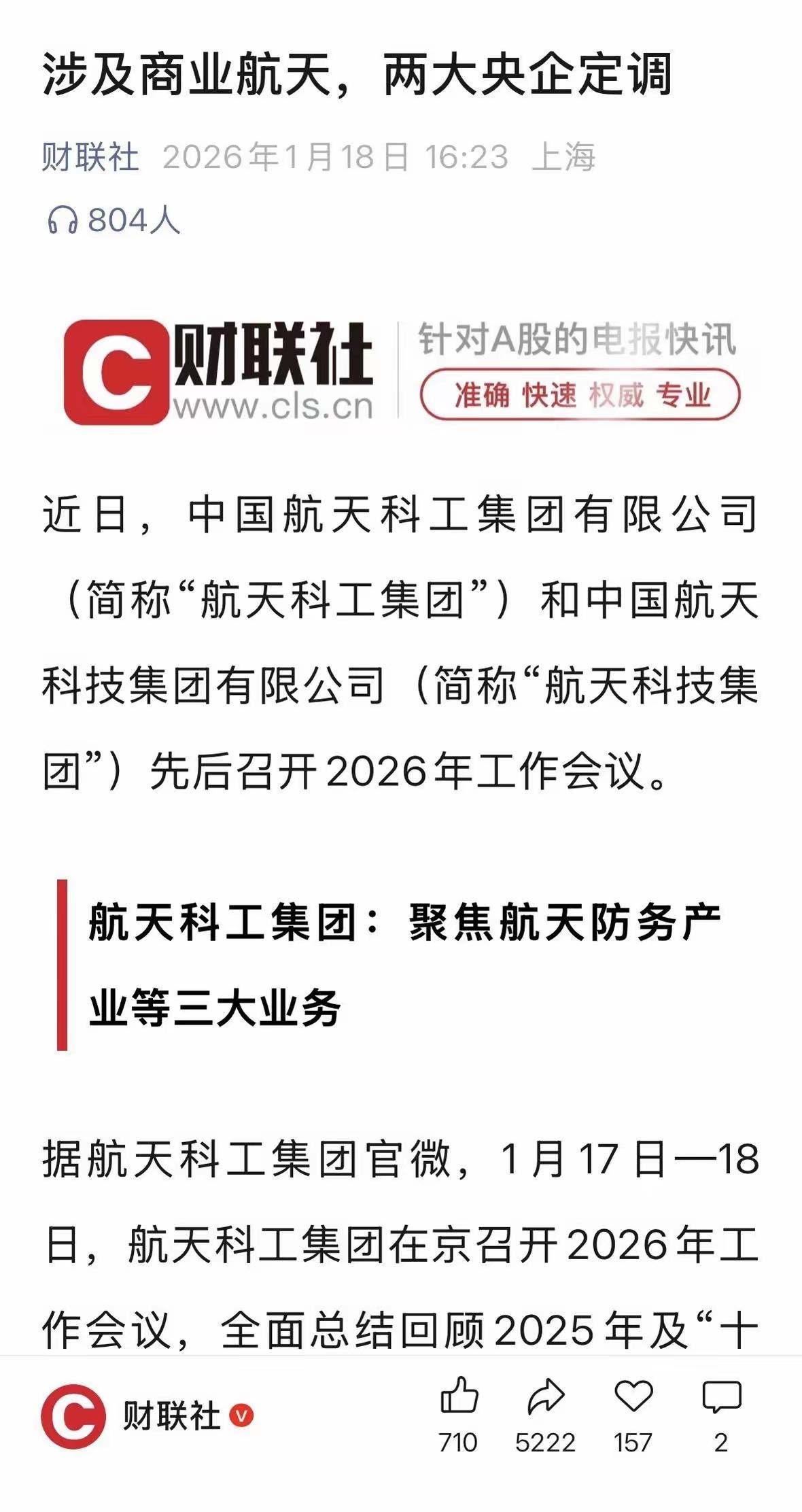Open the 财联社 author profile link

point(92,156)
